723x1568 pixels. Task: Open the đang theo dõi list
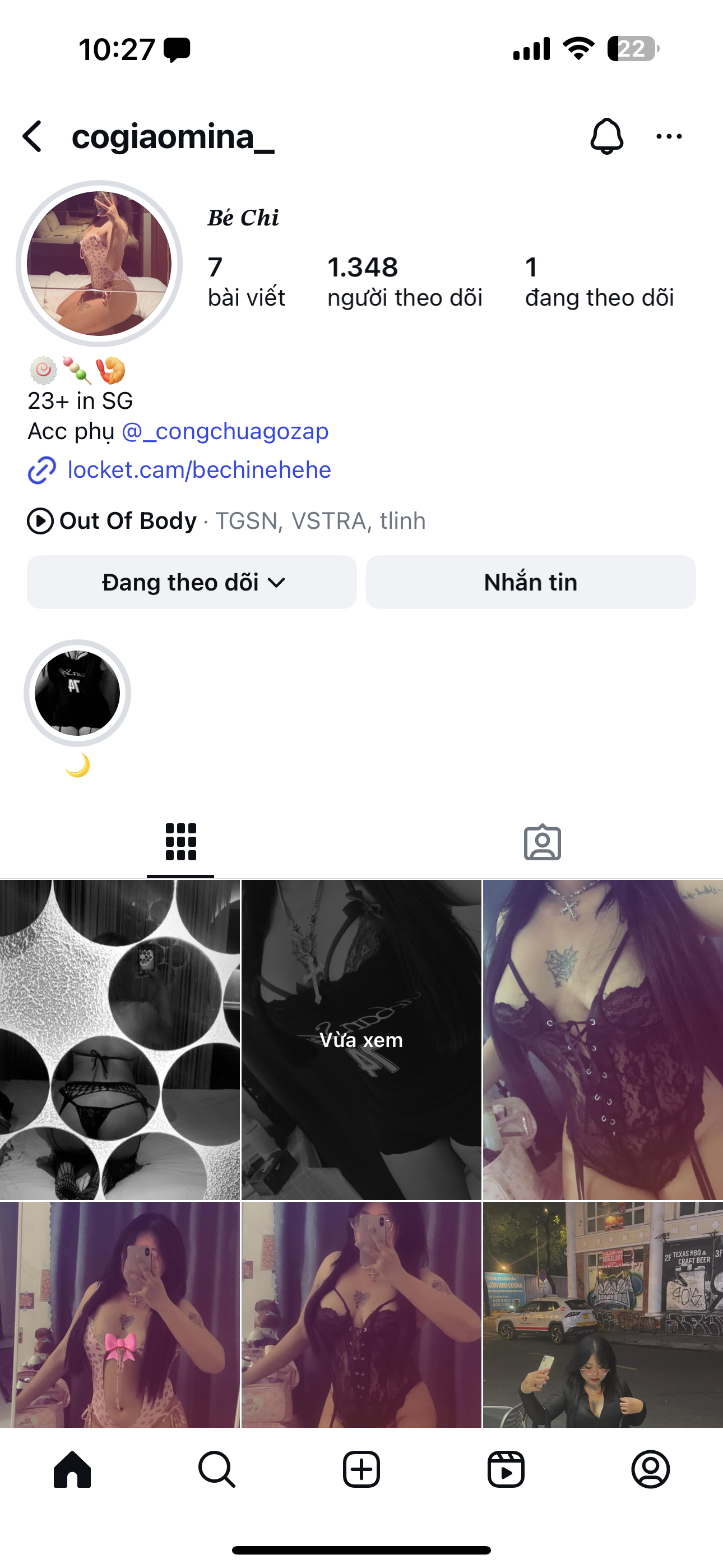click(x=599, y=281)
